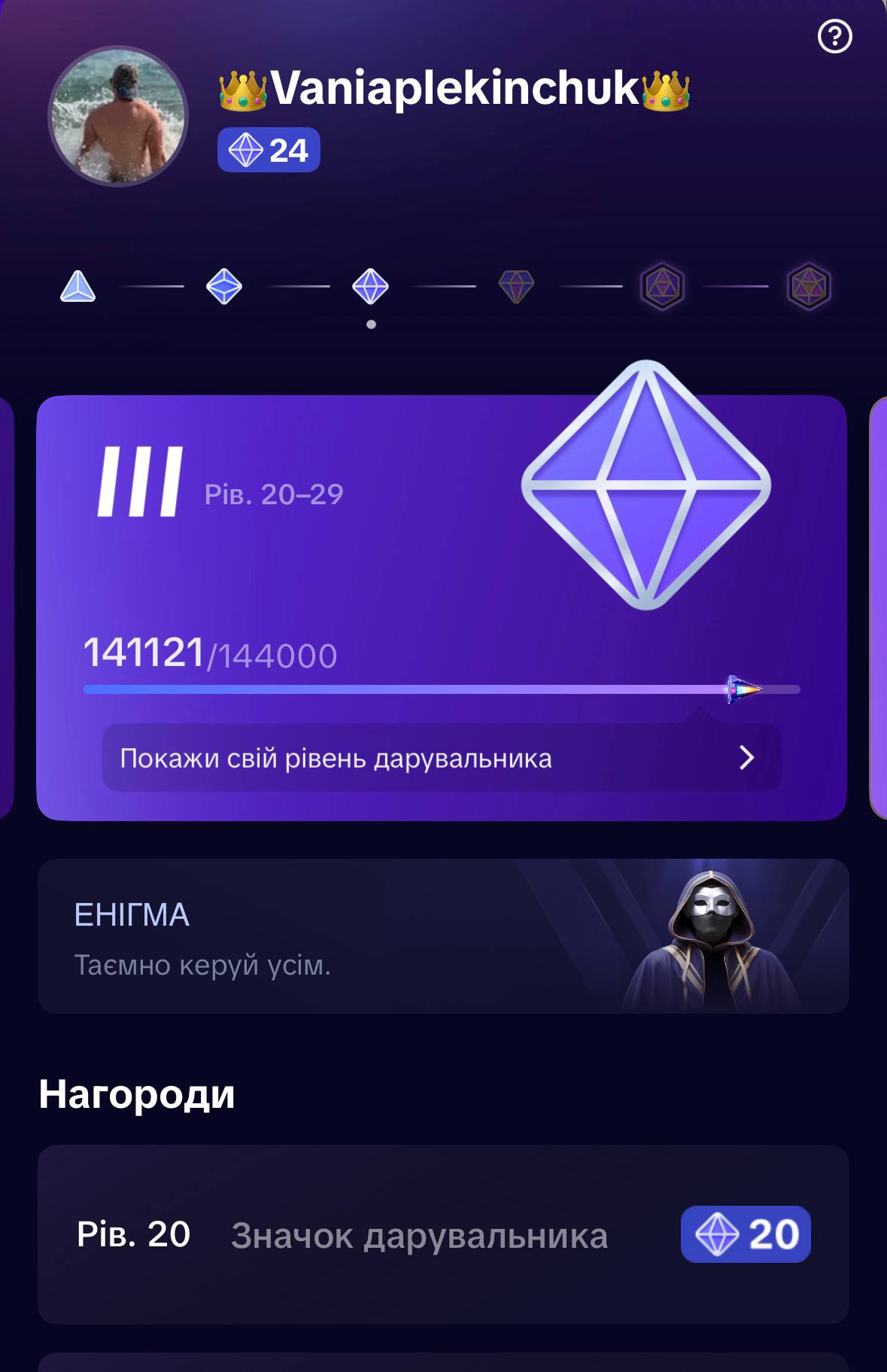887x1372 pixels.
Task: Open 'Покажи свій рівень дарувальника' row
Action: click(x=442, y=758)
